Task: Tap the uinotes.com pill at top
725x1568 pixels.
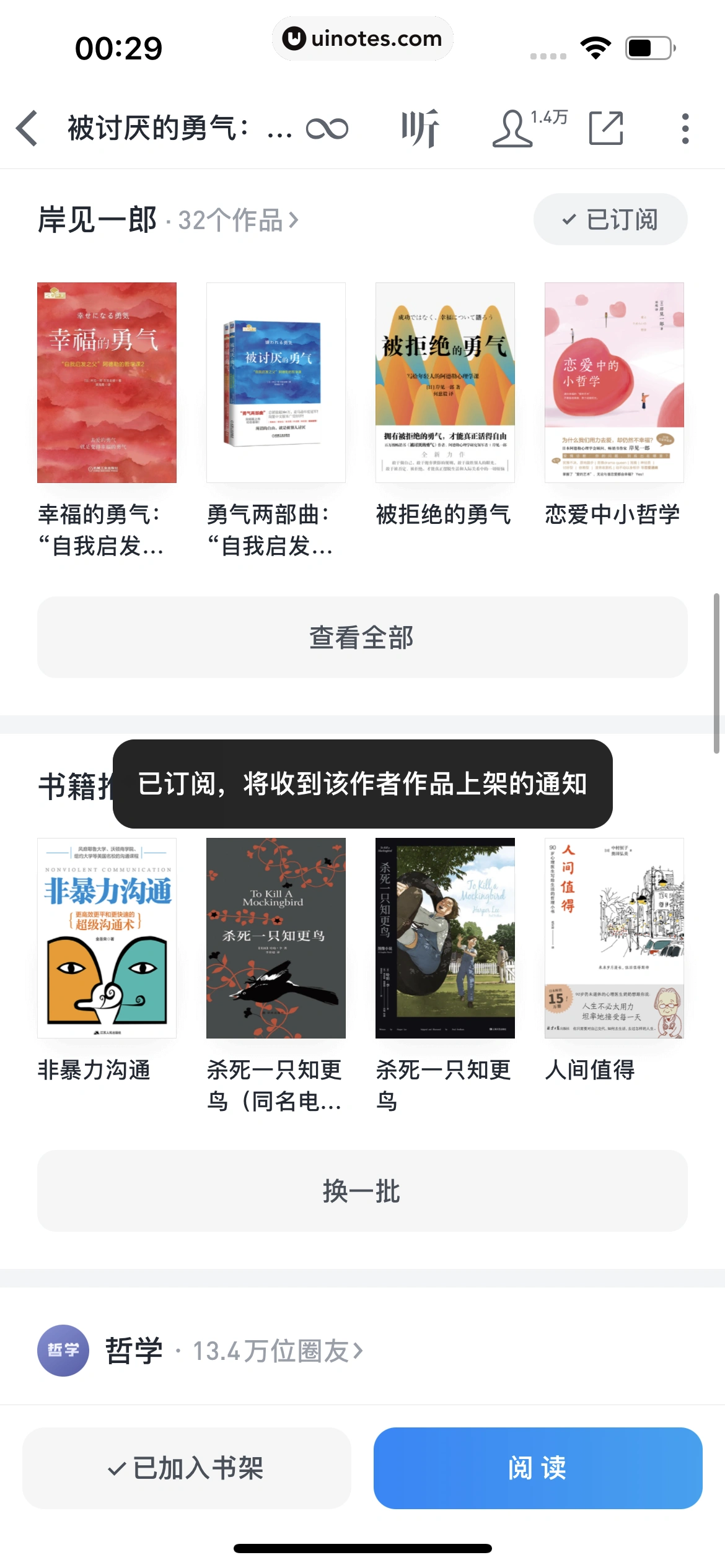Action: click(362, 38)
